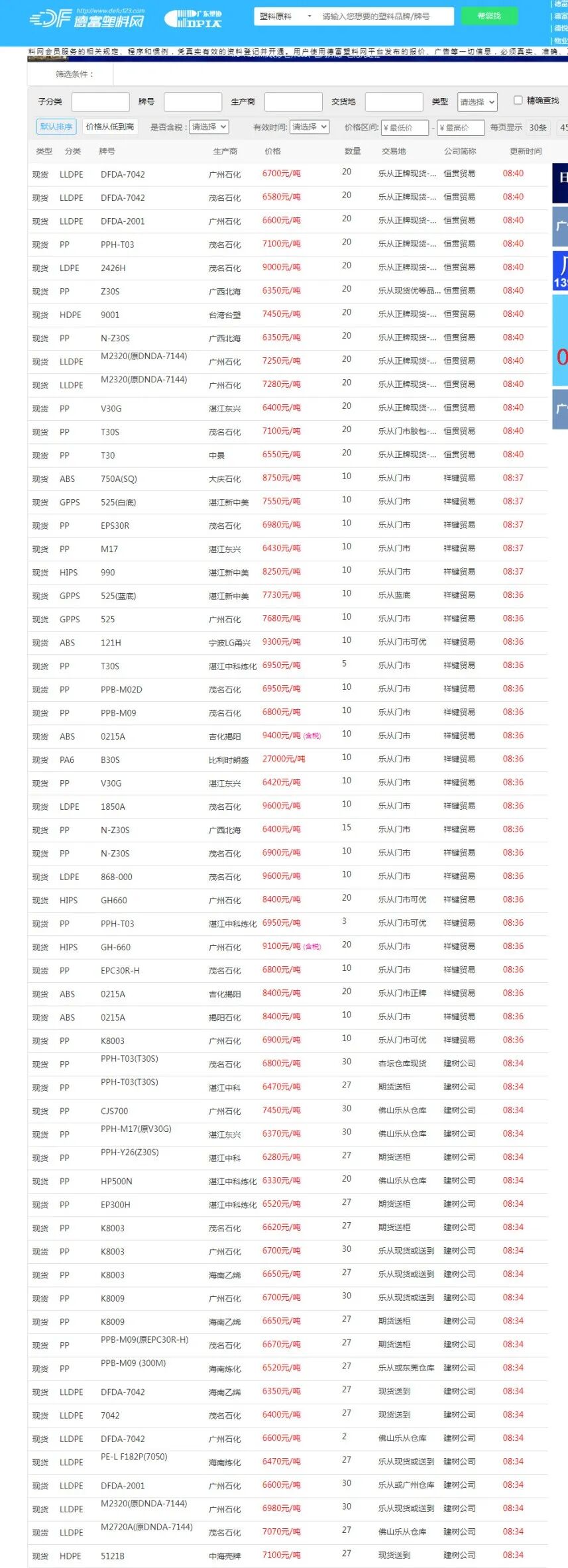Open the 750A(SQ) ABS listing row
The width and height of the screenshot is (568, 1568).
288,478
